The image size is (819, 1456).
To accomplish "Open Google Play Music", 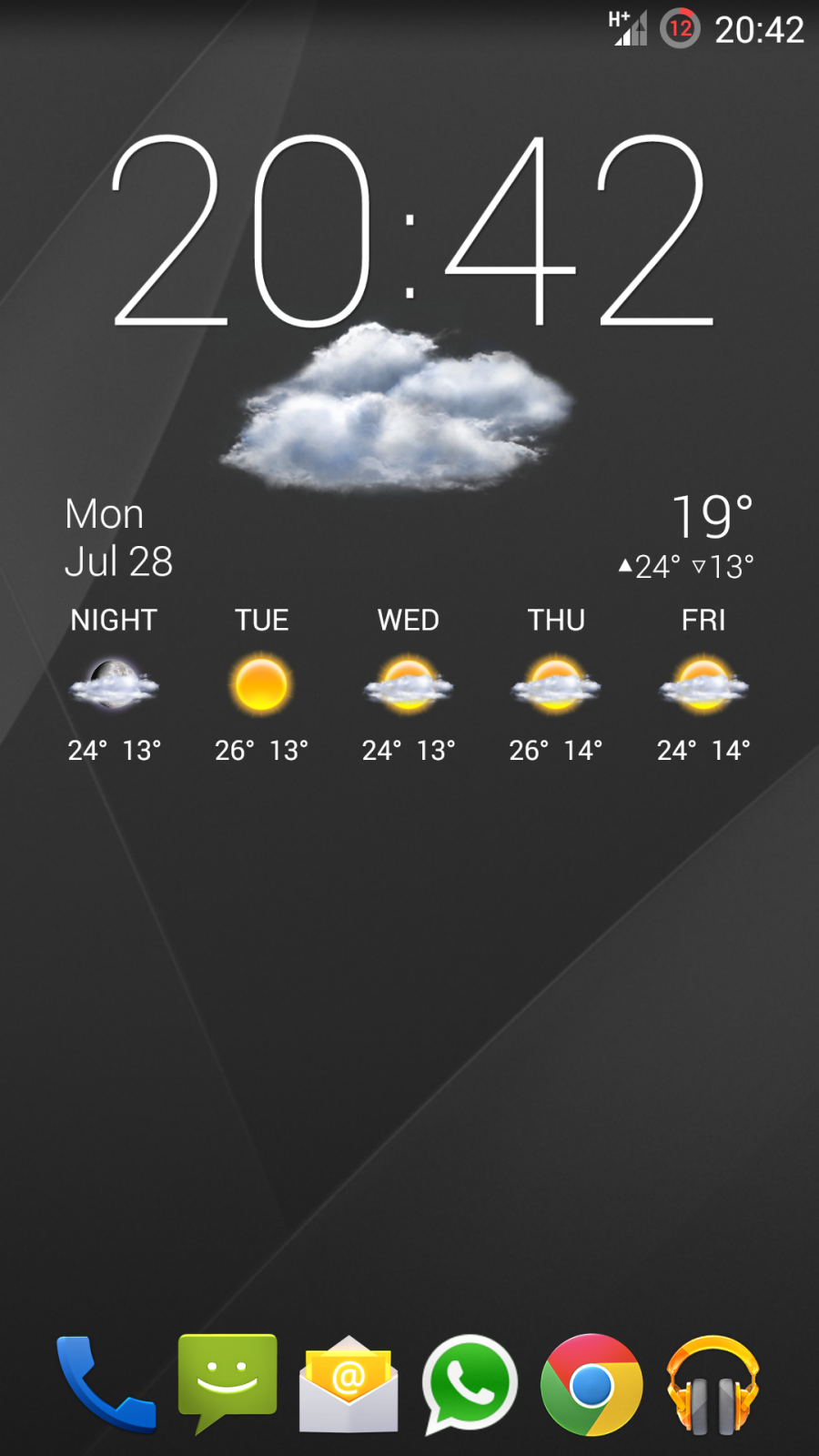I will click(x=713, y=1384).
